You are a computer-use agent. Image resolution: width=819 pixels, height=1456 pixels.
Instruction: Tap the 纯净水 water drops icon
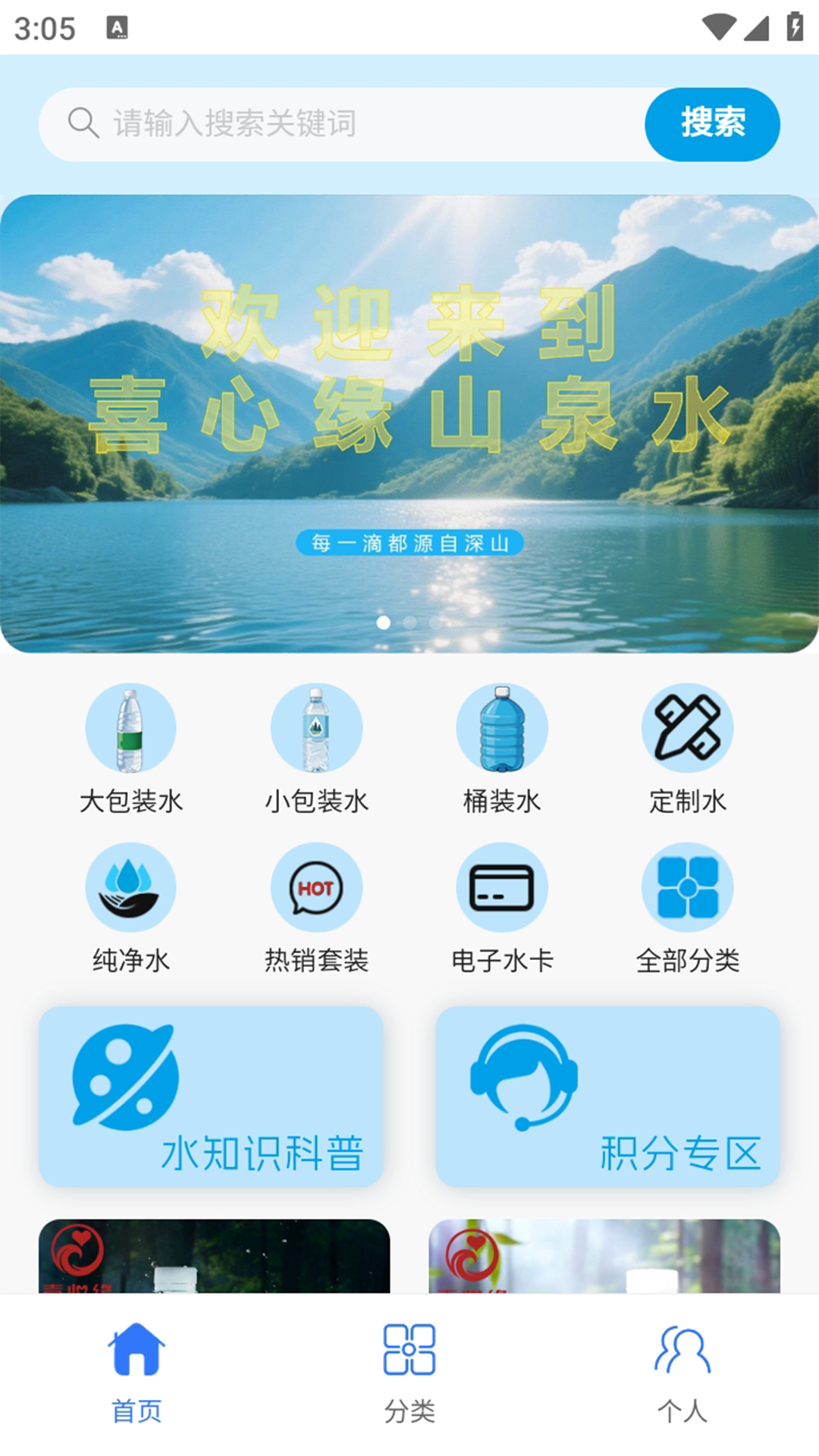130,886
